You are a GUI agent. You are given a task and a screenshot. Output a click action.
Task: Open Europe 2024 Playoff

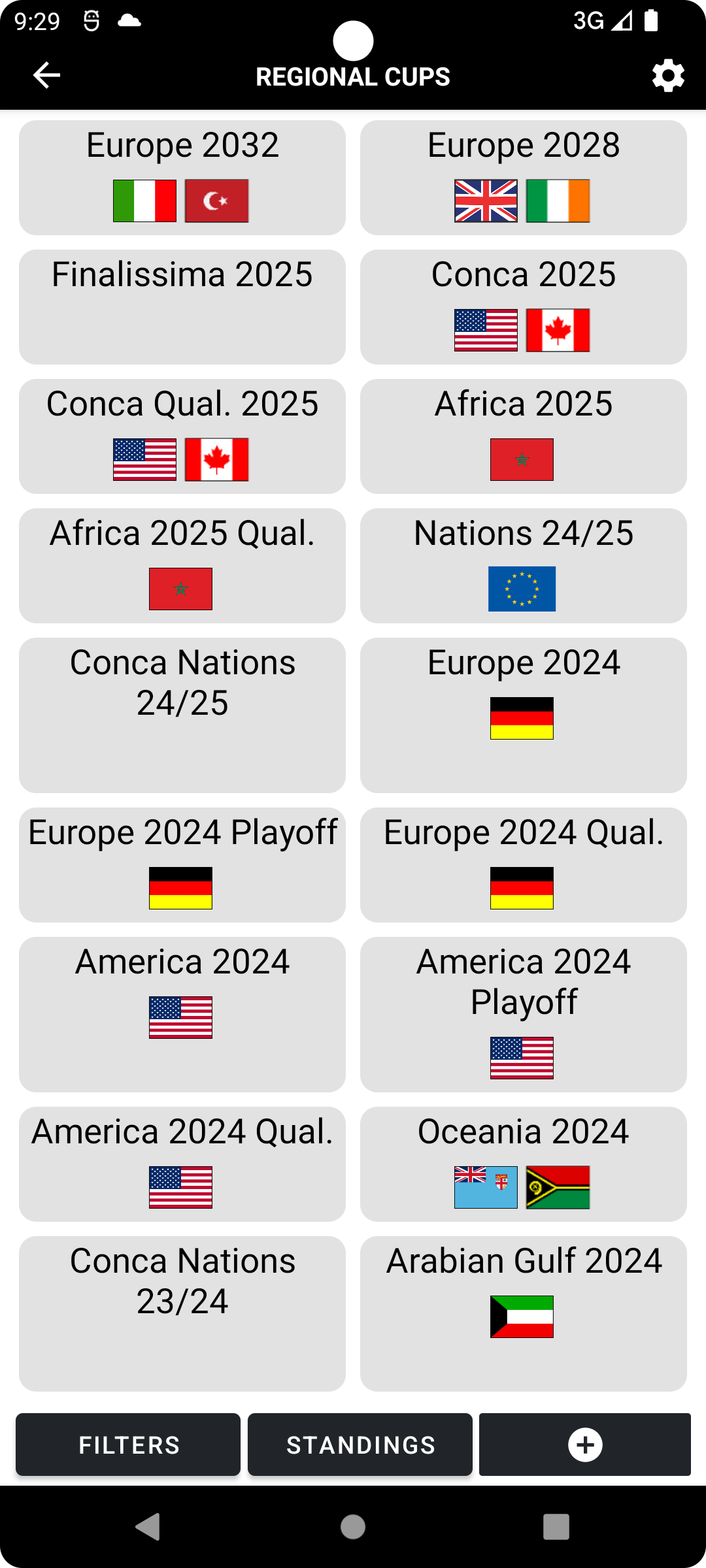pyautogui.click(x=182, y=864)
